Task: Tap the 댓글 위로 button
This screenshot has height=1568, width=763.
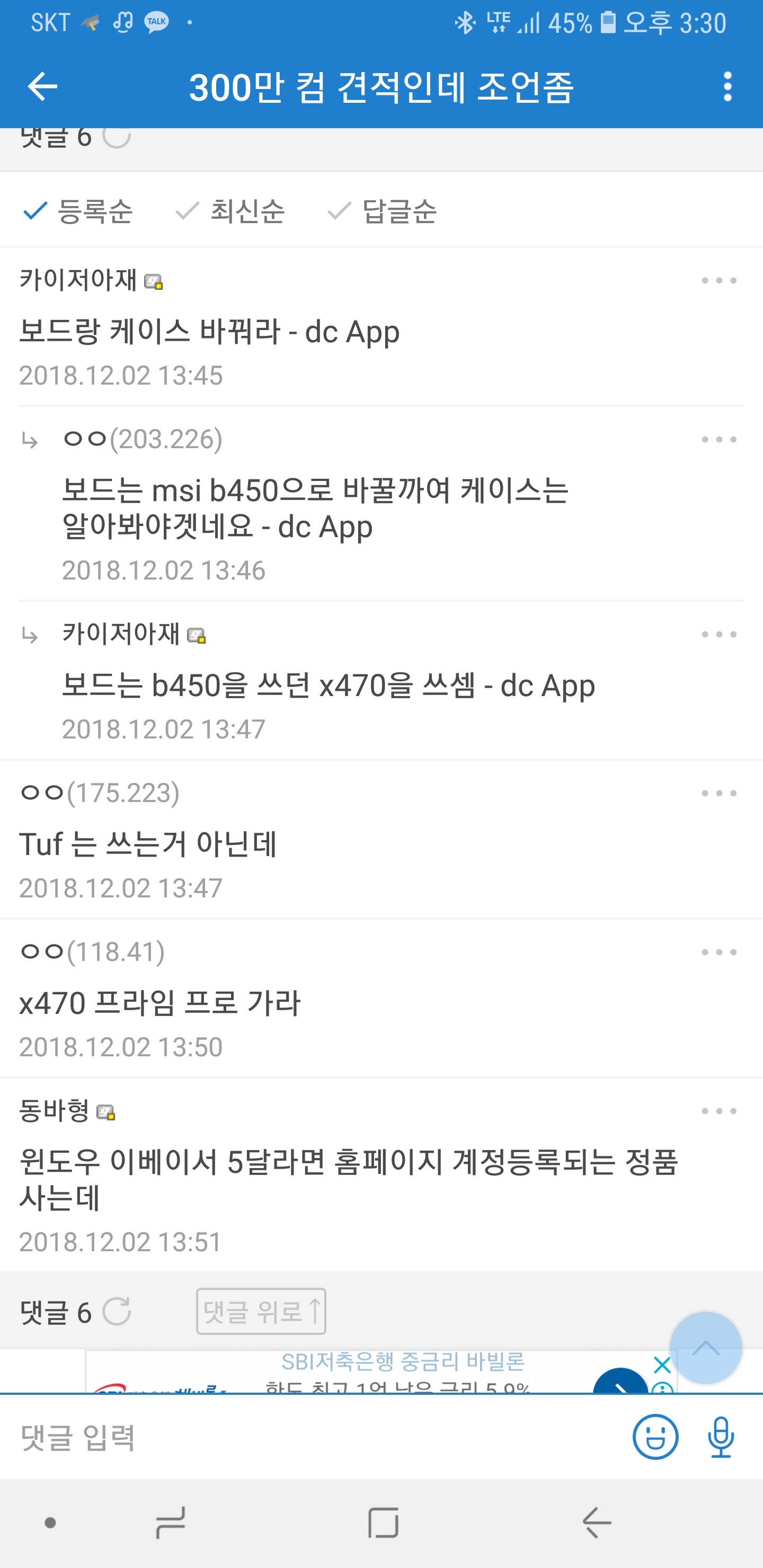Action: tap(261, 1311)
